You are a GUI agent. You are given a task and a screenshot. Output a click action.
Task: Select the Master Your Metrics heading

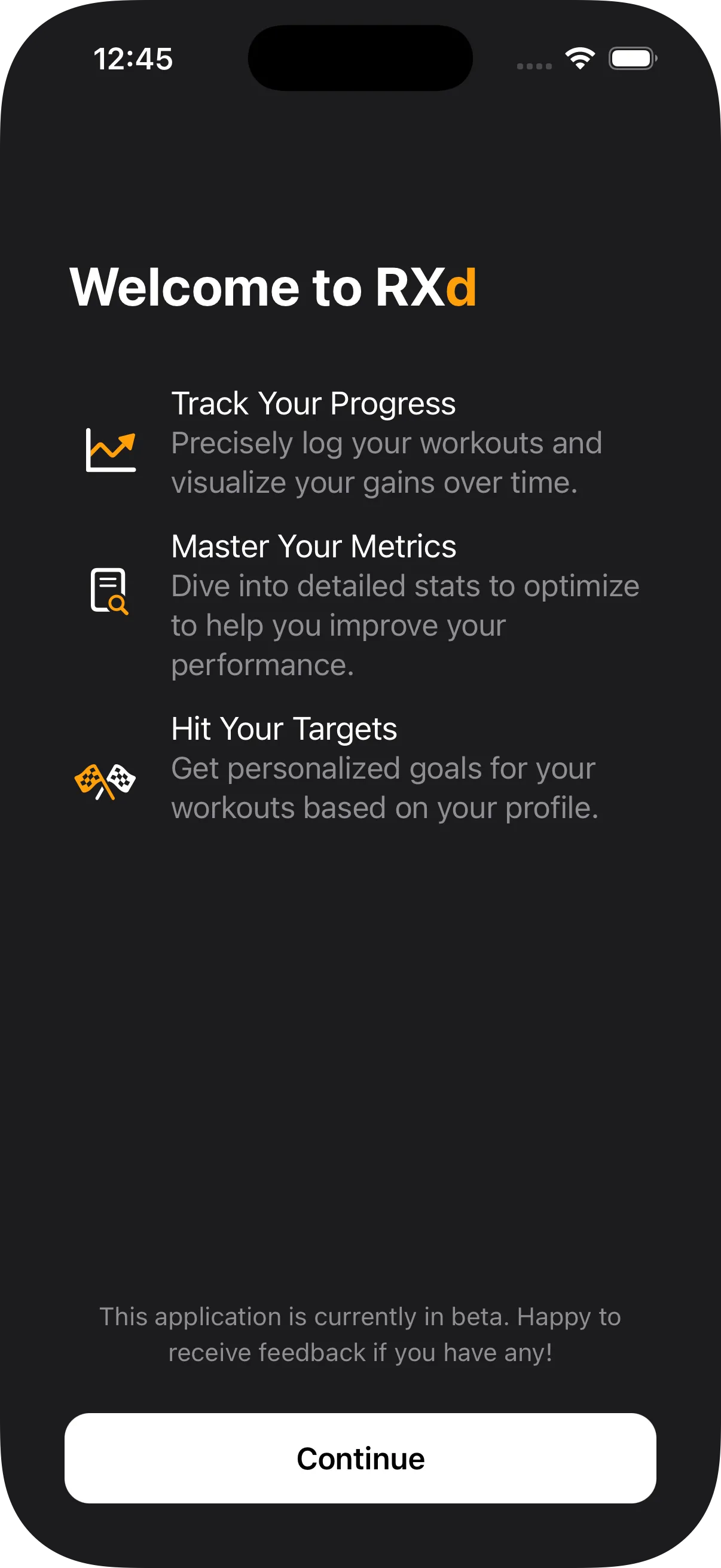(313, 547)
